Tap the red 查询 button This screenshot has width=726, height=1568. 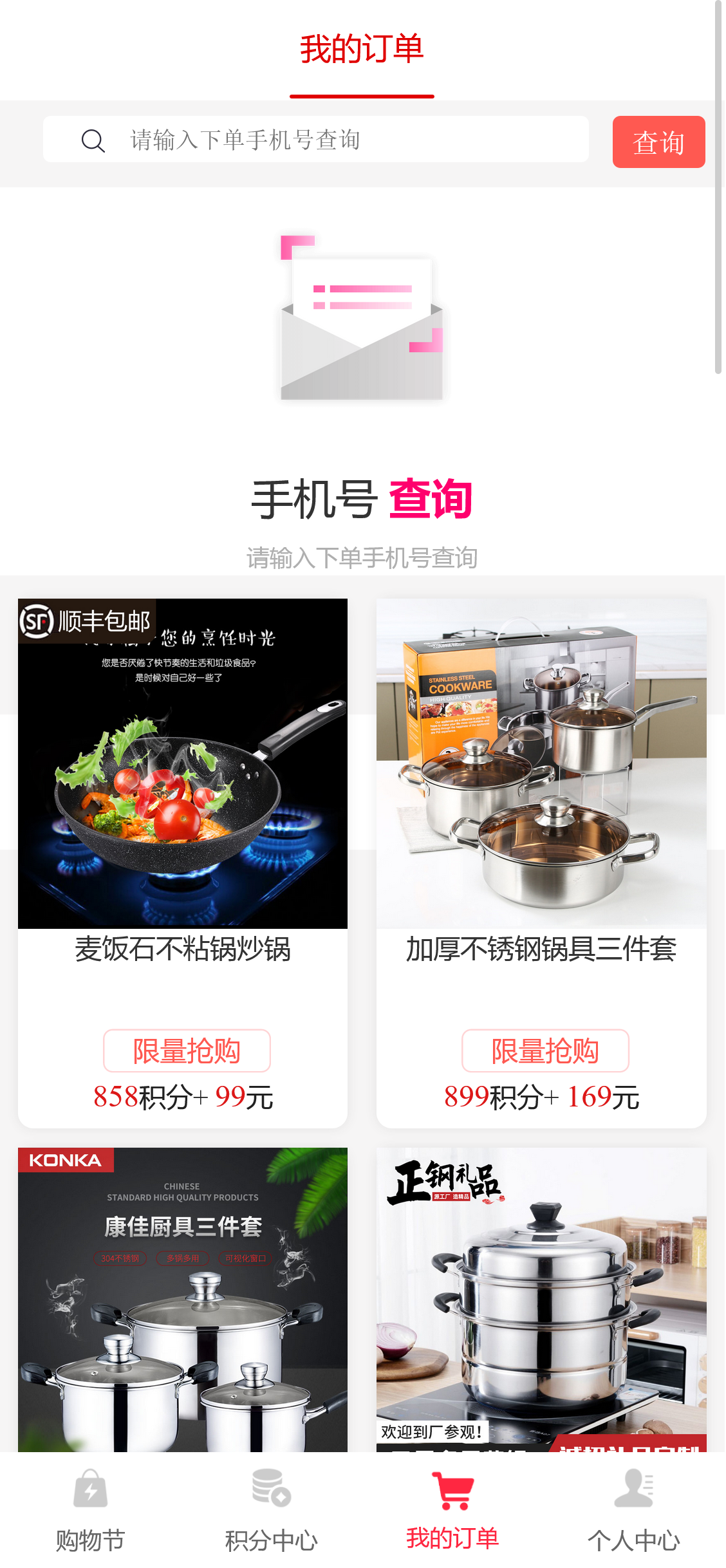point(658,142)
